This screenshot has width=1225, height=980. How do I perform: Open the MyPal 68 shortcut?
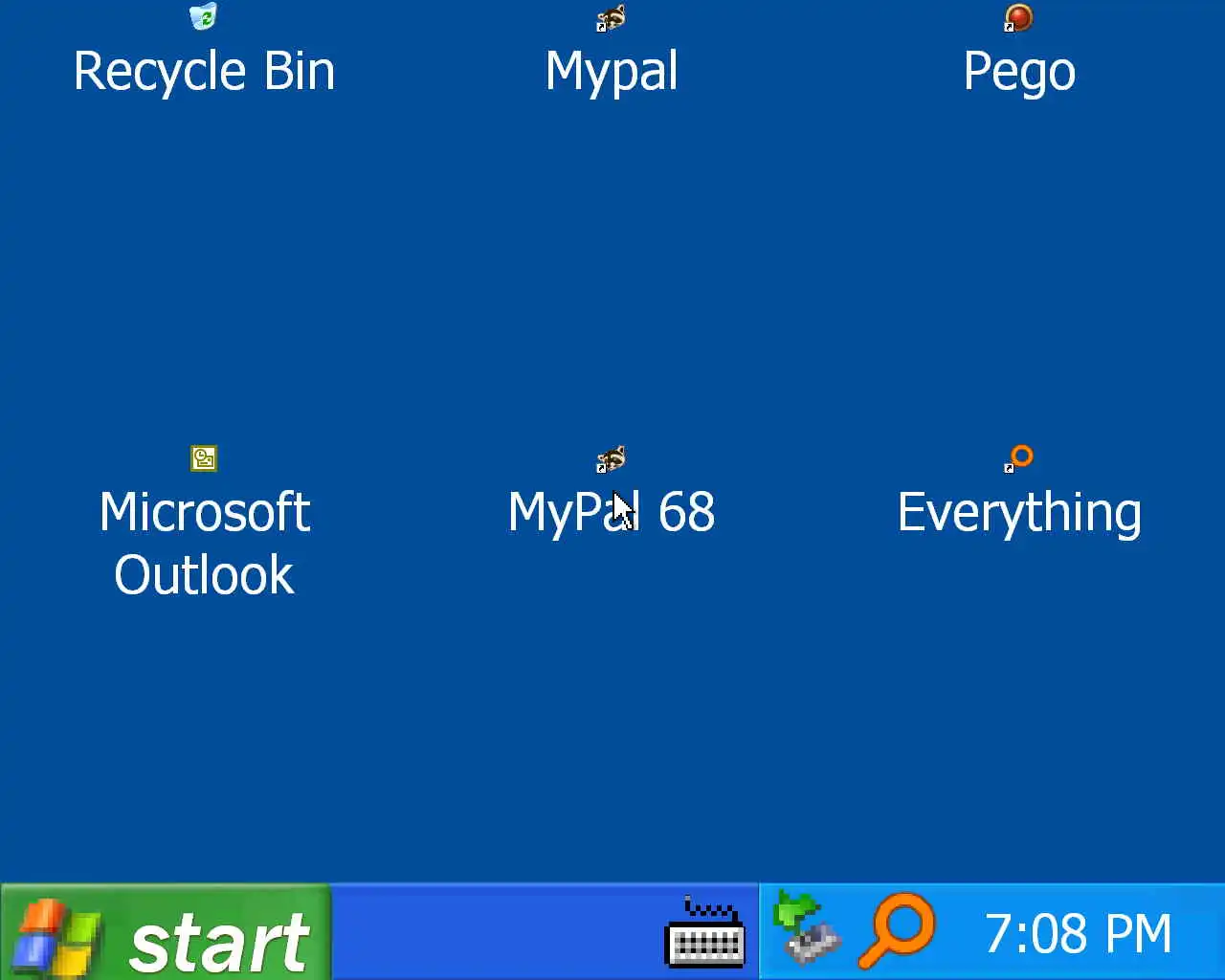[x=611, y=460]
